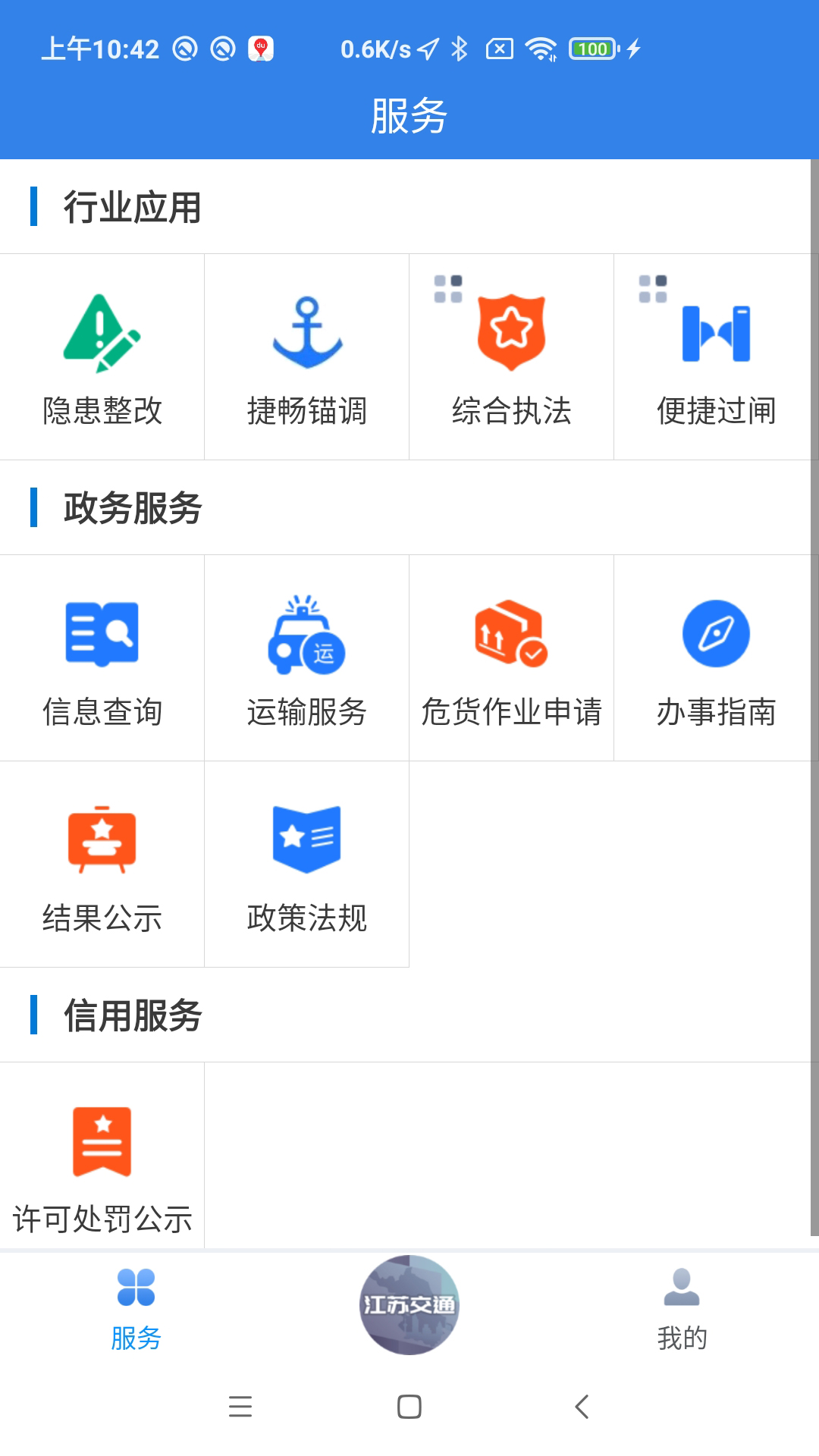Tap the 办事指南 compass guide icon

[x=716, y=656]
